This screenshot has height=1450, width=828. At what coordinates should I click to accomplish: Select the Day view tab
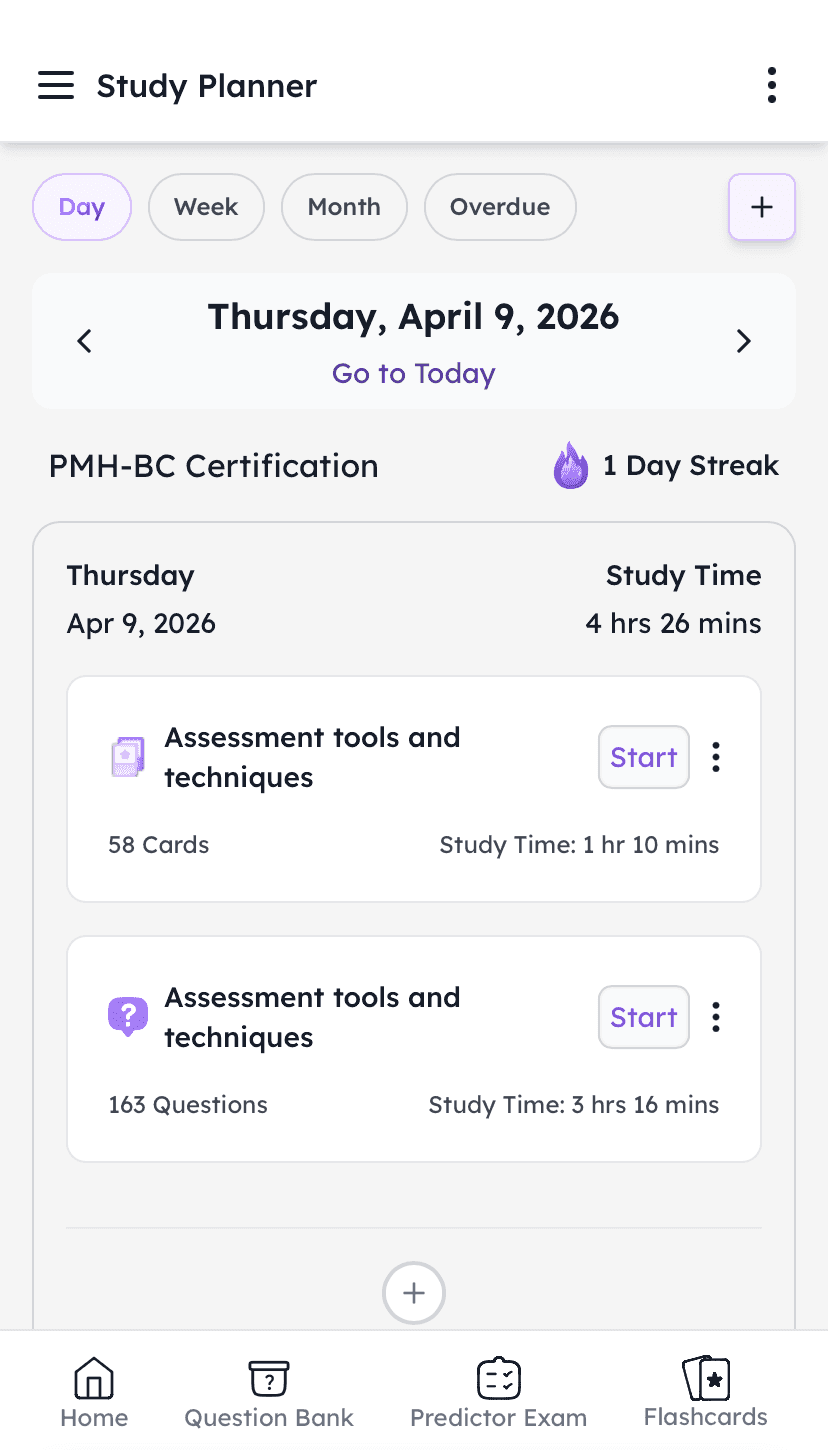(81, 207)
